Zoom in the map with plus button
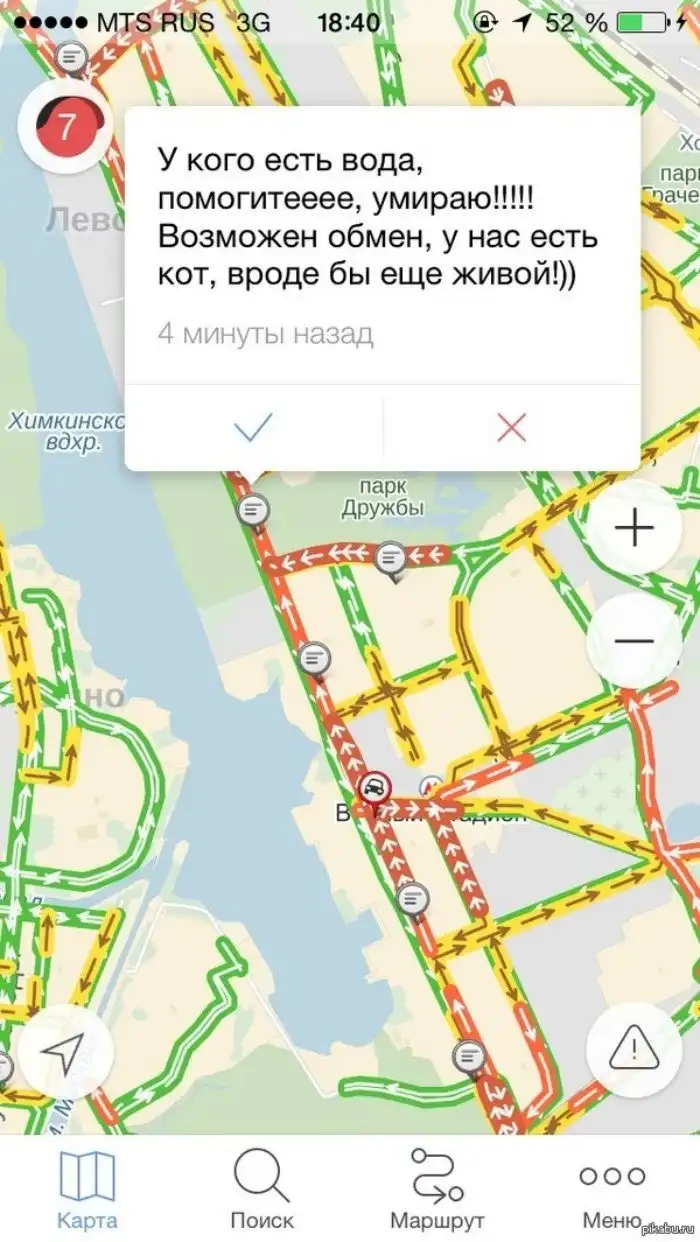Screen dimensions: 700x1242 [x=633, y=527]
